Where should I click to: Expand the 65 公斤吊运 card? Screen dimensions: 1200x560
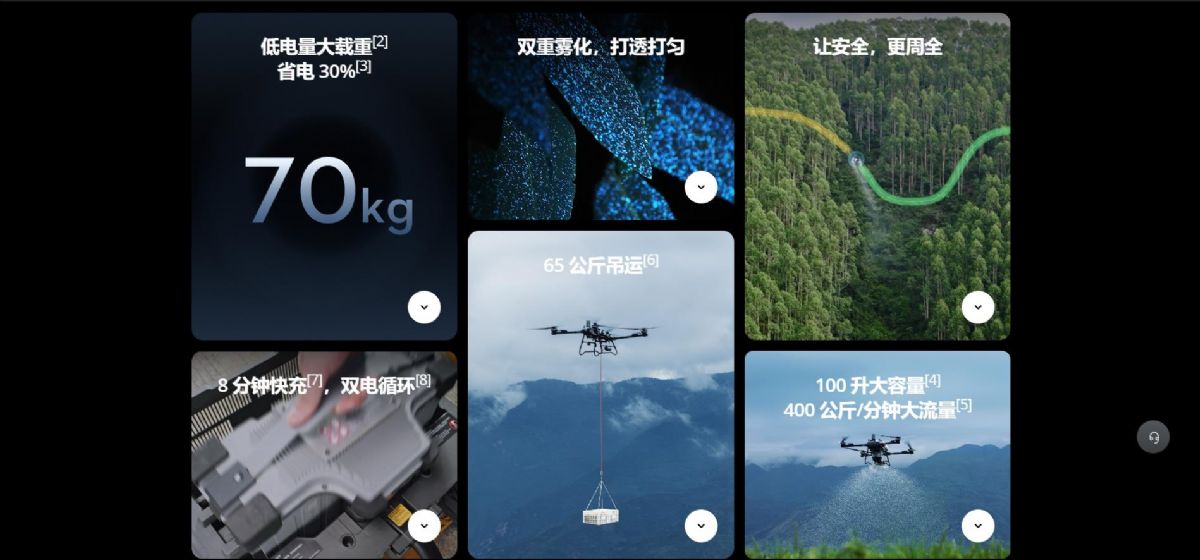tap(701, 525)
